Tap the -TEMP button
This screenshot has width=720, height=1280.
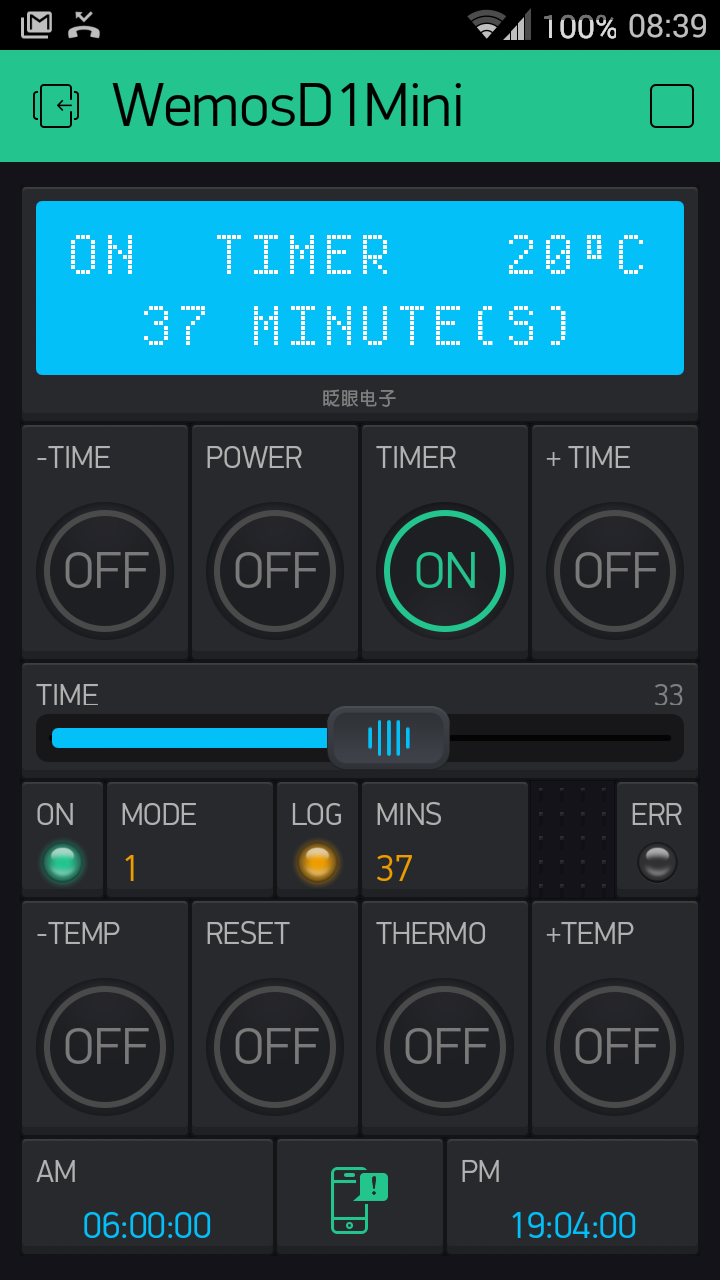[x=105, y=1047]
